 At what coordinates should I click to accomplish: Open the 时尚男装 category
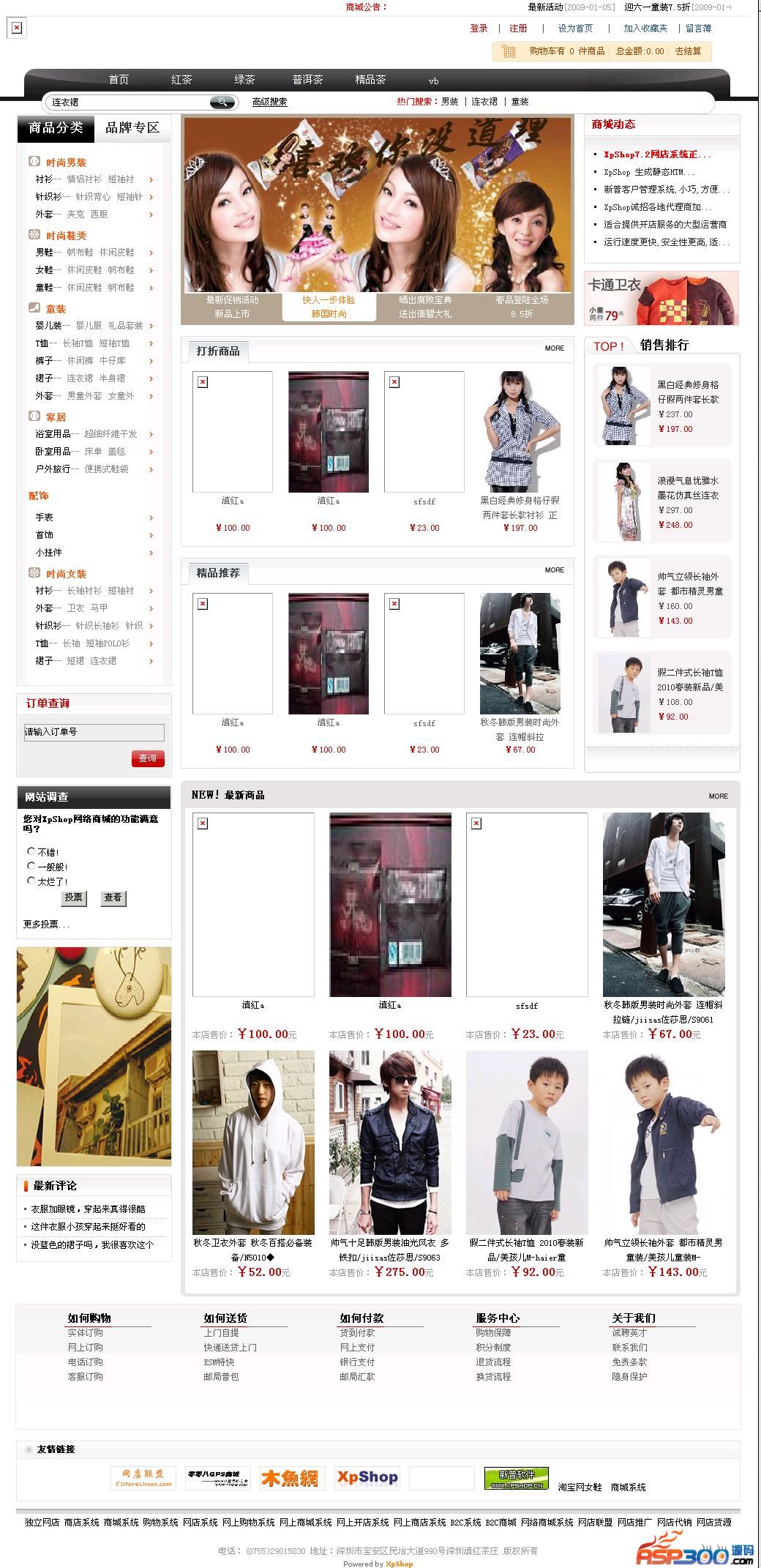click(66, 163)
